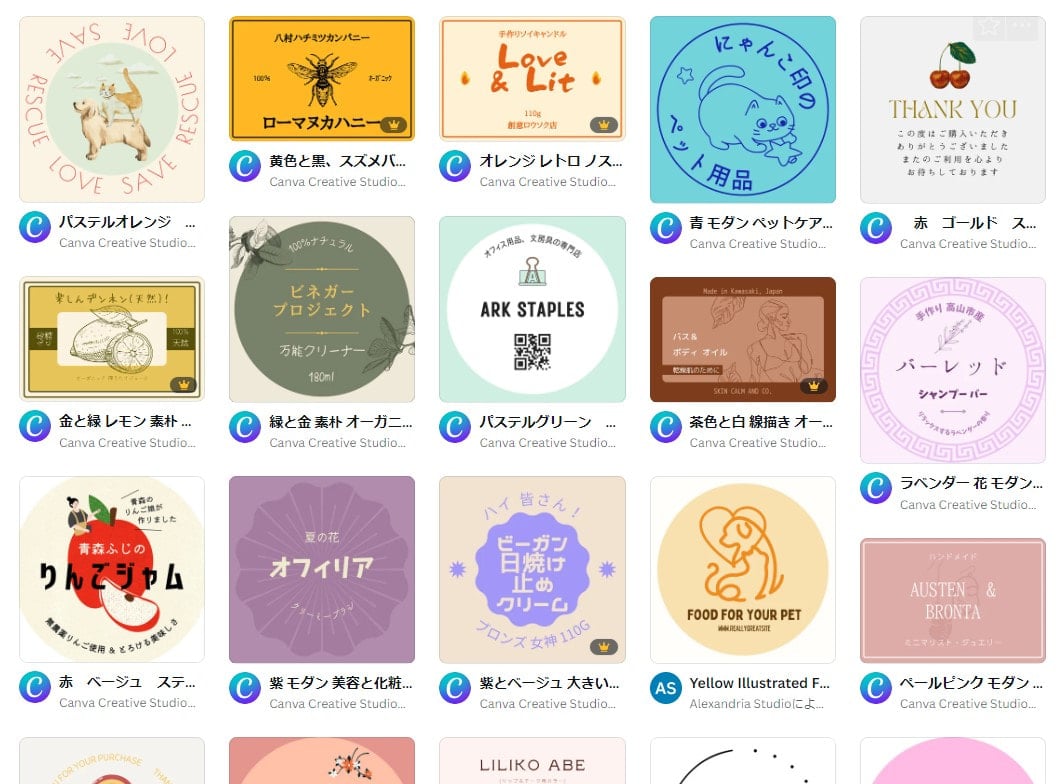Choose the blue cat pet care template

(742, 110)
